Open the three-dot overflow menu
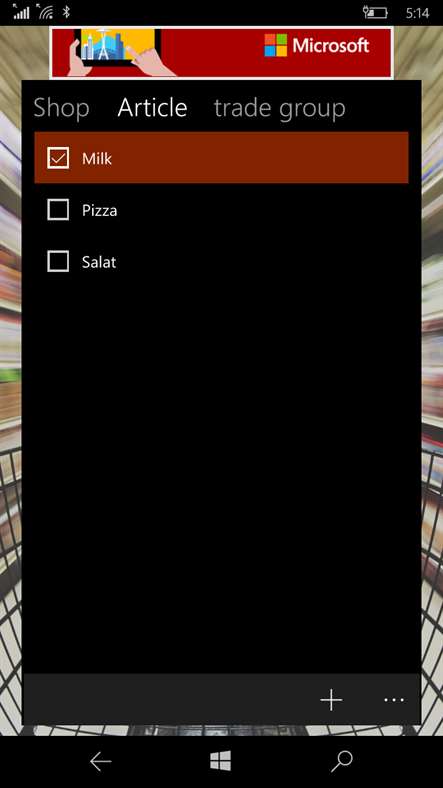The height and width of the screenshot is (788, 443). (394, 700)
